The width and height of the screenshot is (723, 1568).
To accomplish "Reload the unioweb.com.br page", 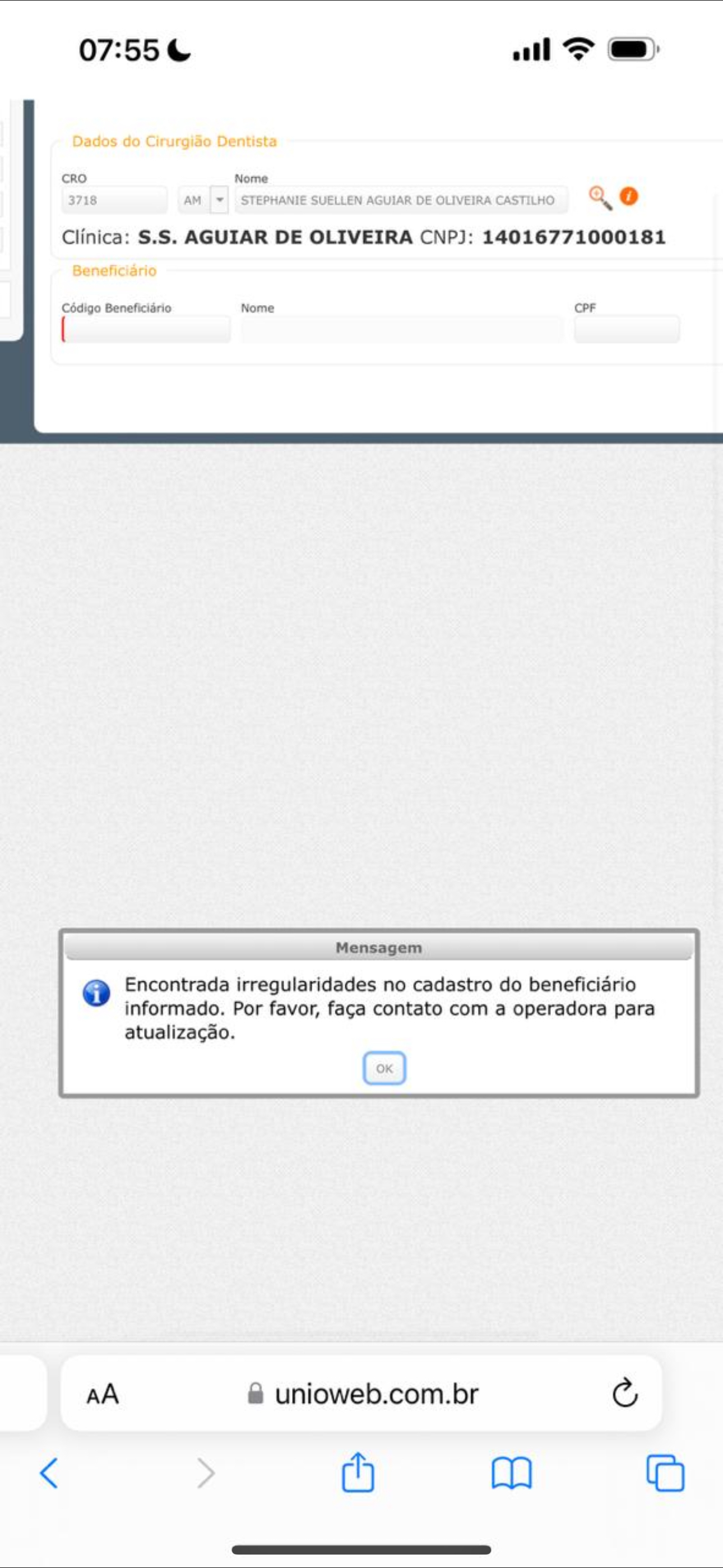I will (x=624, y=1392).
